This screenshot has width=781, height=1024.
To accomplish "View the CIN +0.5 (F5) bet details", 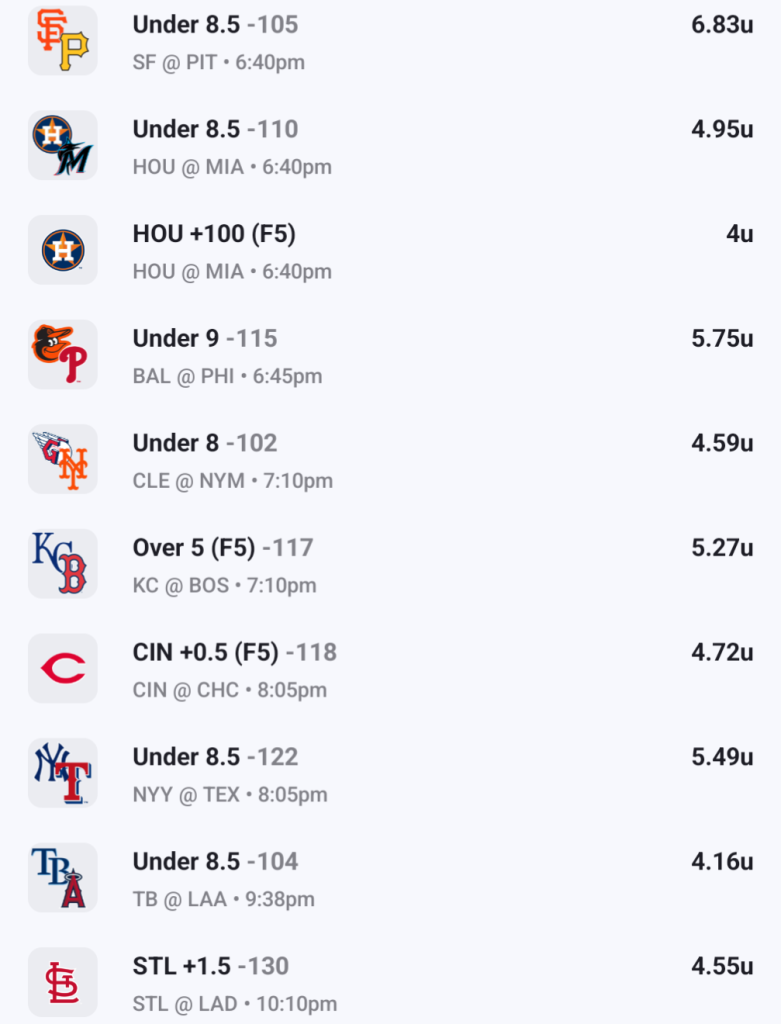I will (234, 653).
